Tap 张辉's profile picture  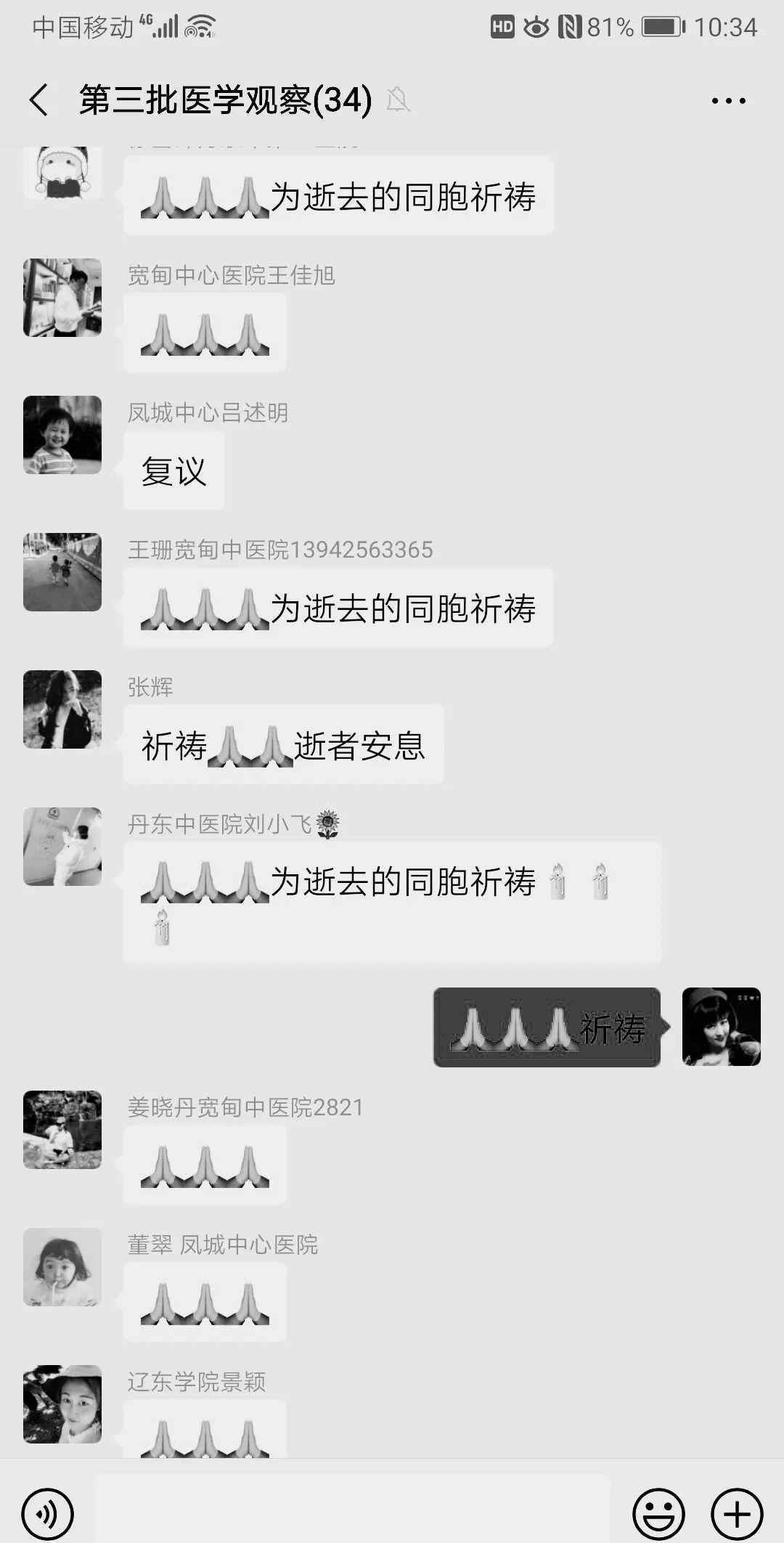62,709
